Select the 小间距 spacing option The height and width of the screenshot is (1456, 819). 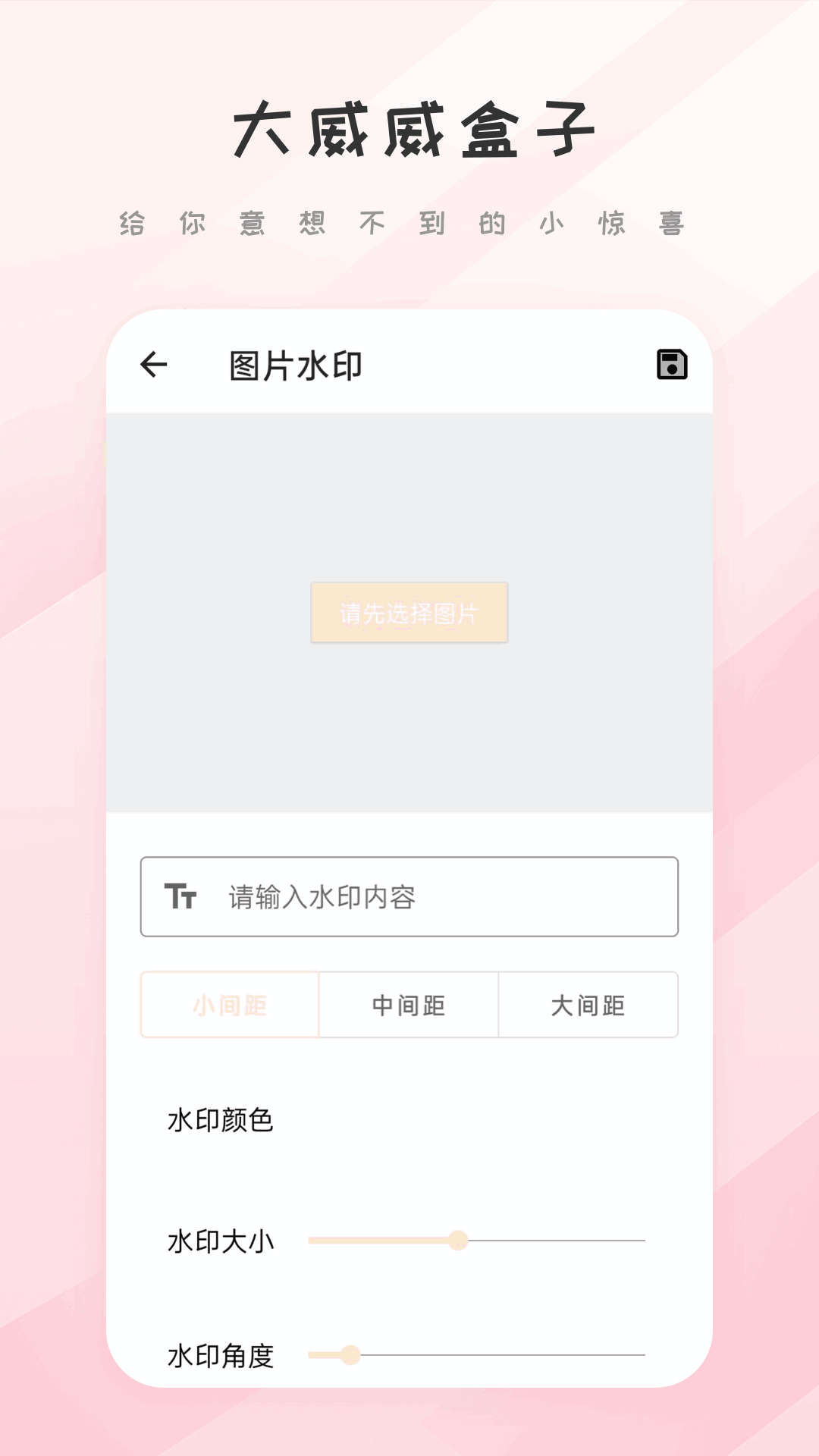(x=229, y=1005)
